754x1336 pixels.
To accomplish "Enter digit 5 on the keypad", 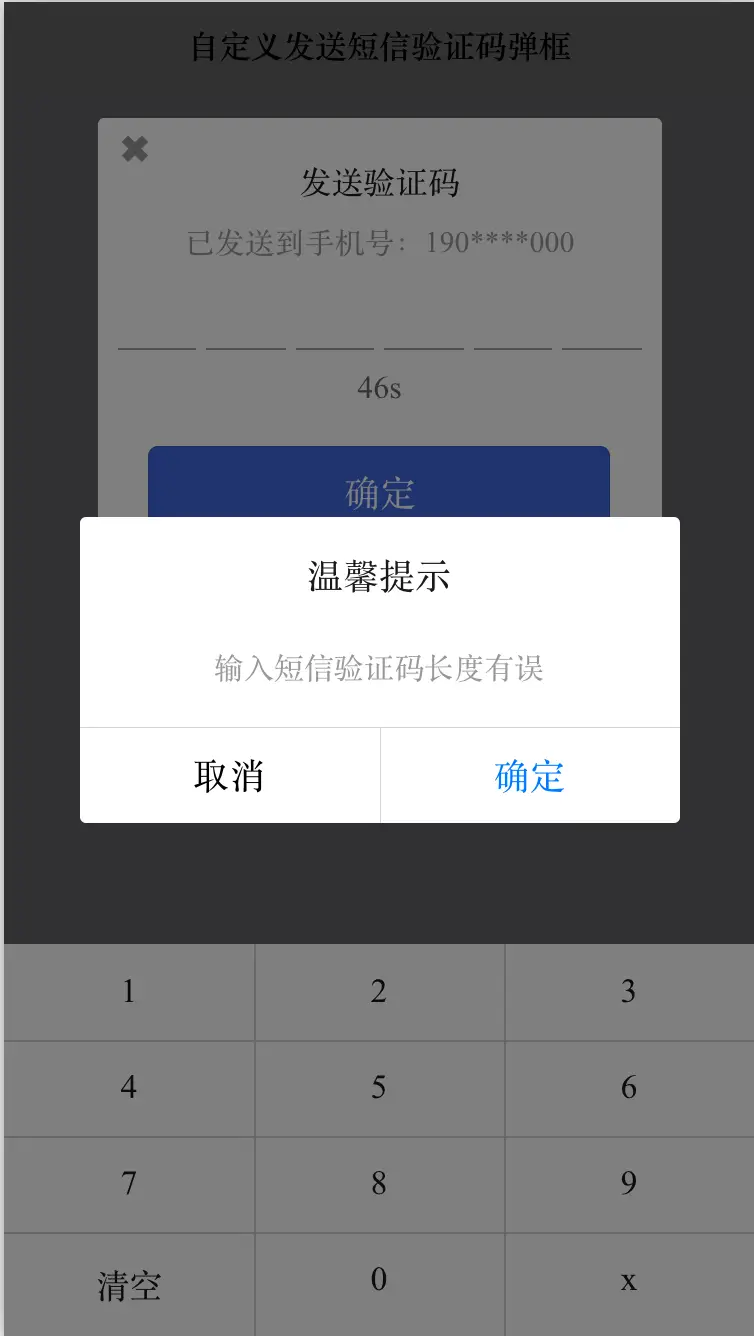I will point(379,1088).
